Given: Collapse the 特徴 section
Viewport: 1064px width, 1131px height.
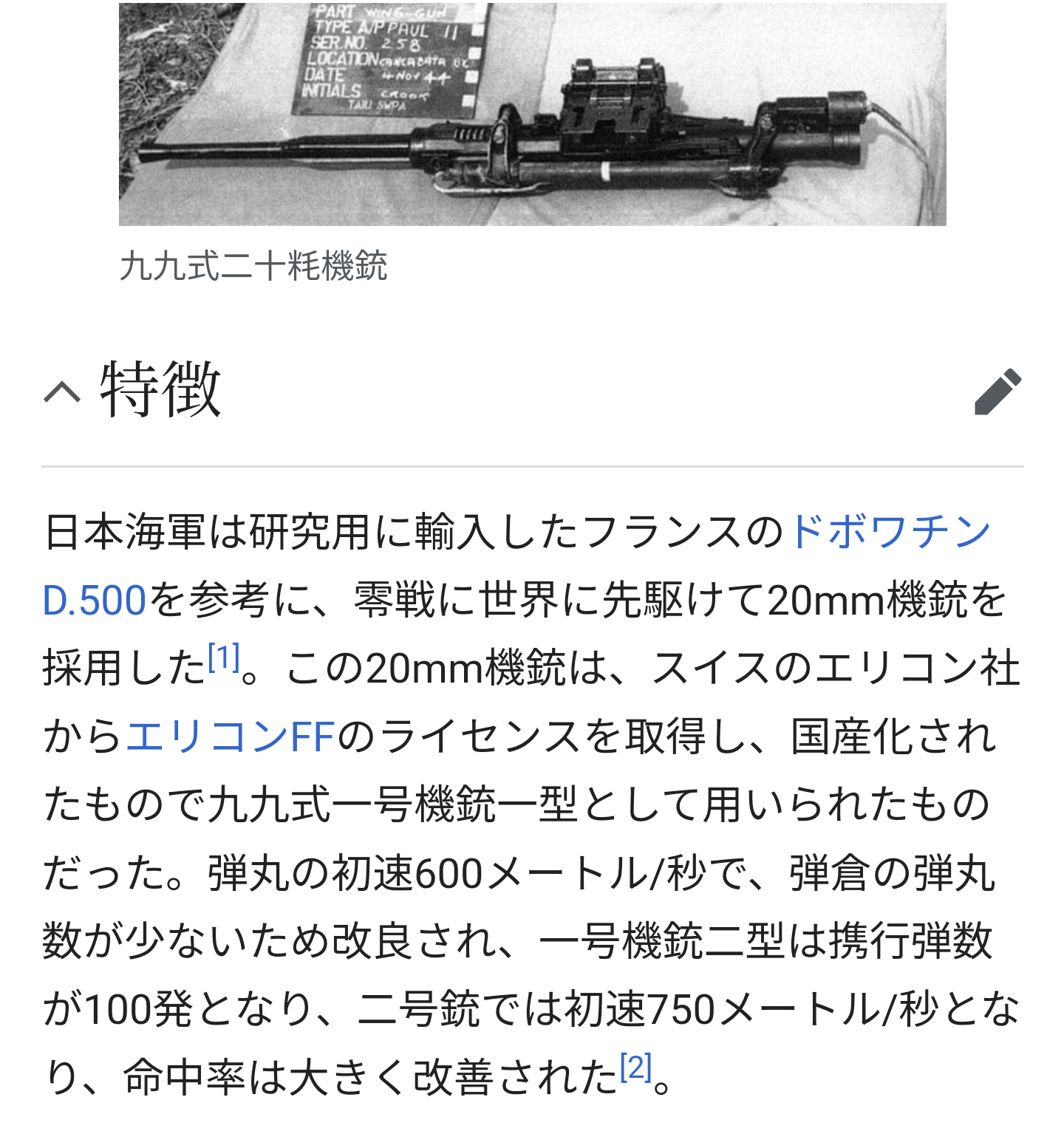Looking at the screenshot, I should [62, 392].
